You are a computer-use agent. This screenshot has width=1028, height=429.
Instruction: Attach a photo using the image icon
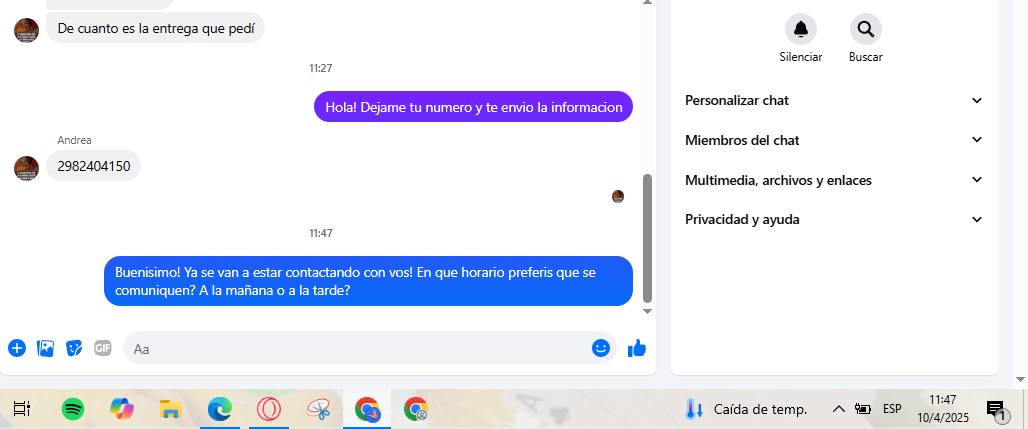(45, 348)
